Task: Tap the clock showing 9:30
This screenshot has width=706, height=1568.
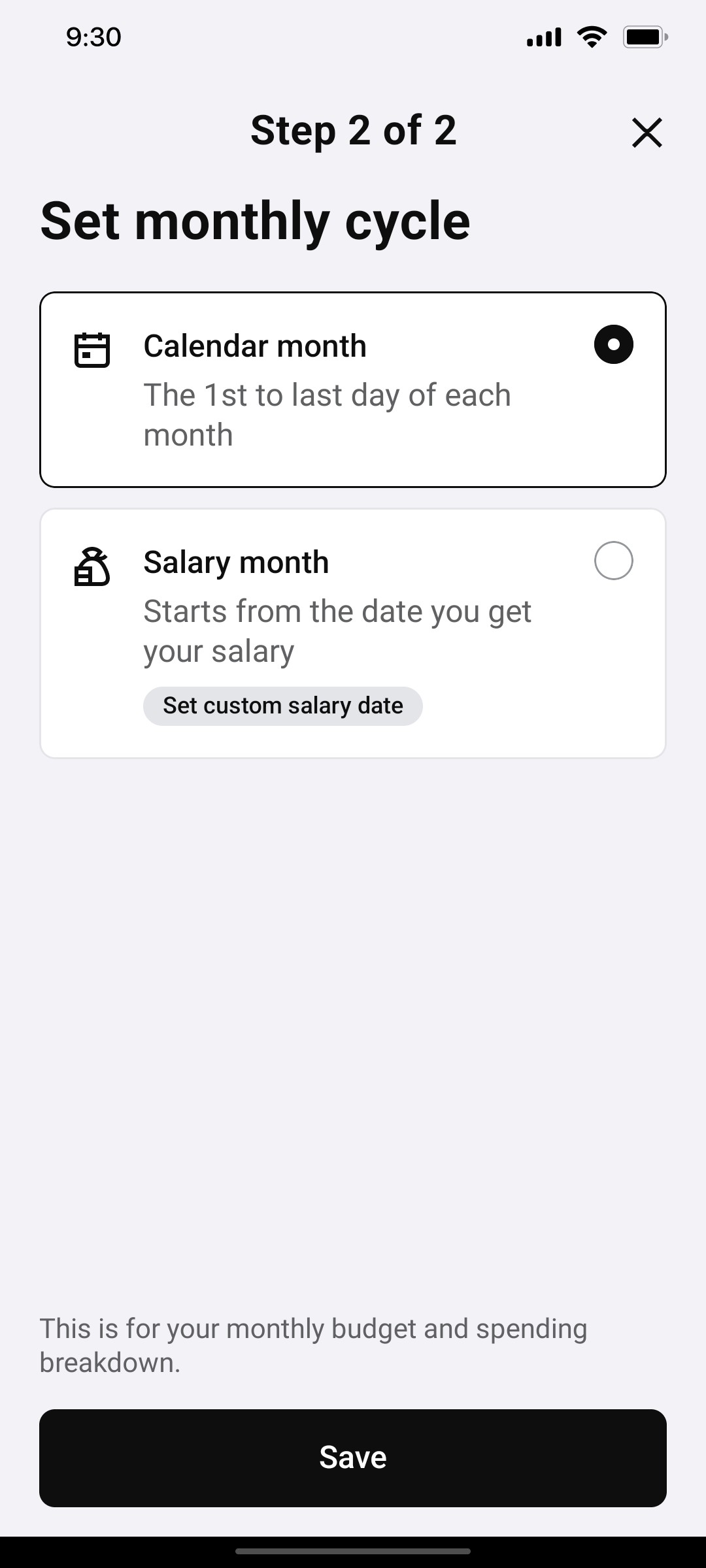Action: (x=92, y=37)
